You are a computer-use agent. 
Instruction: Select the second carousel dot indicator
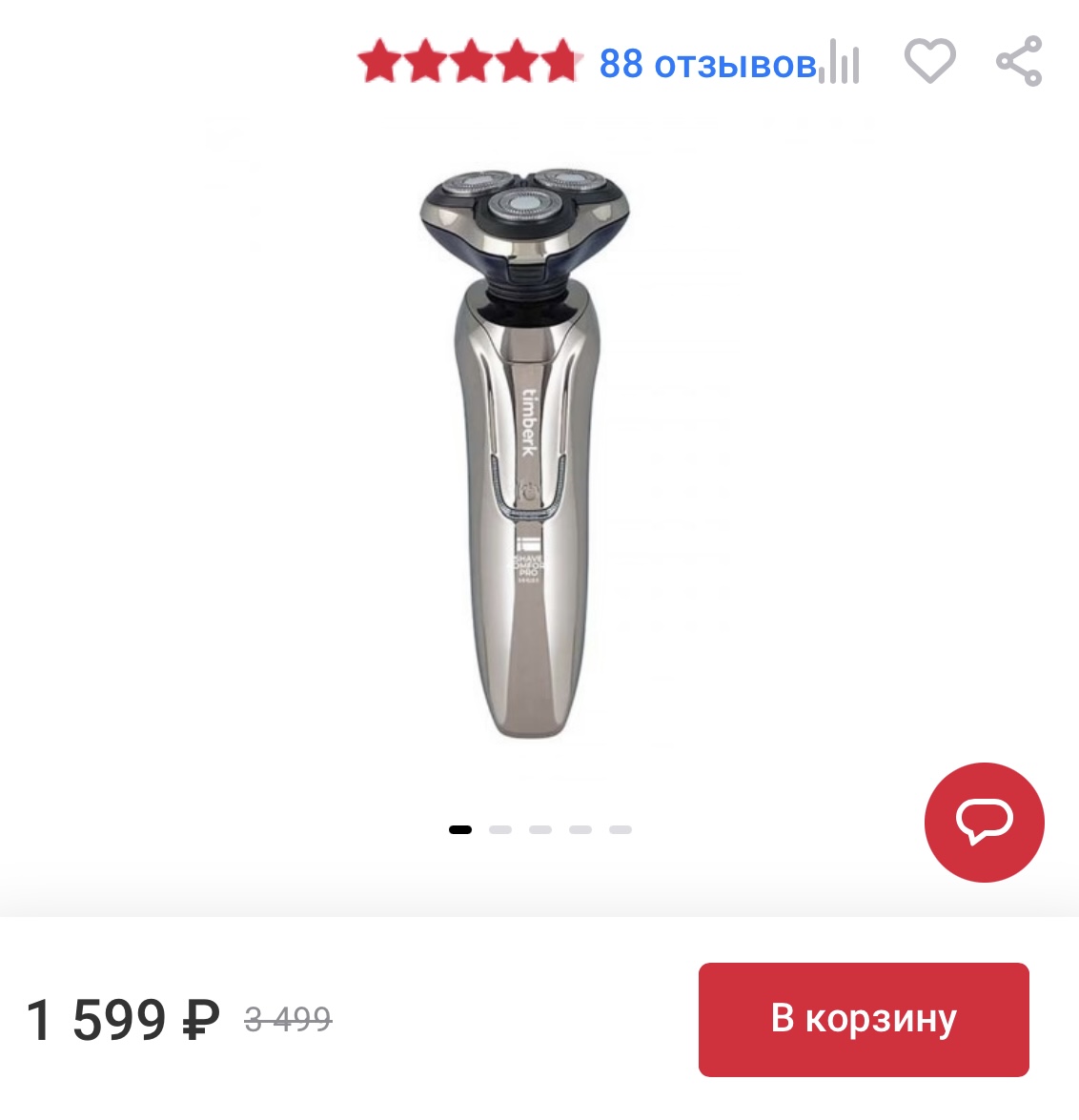[x=500, y=829]
